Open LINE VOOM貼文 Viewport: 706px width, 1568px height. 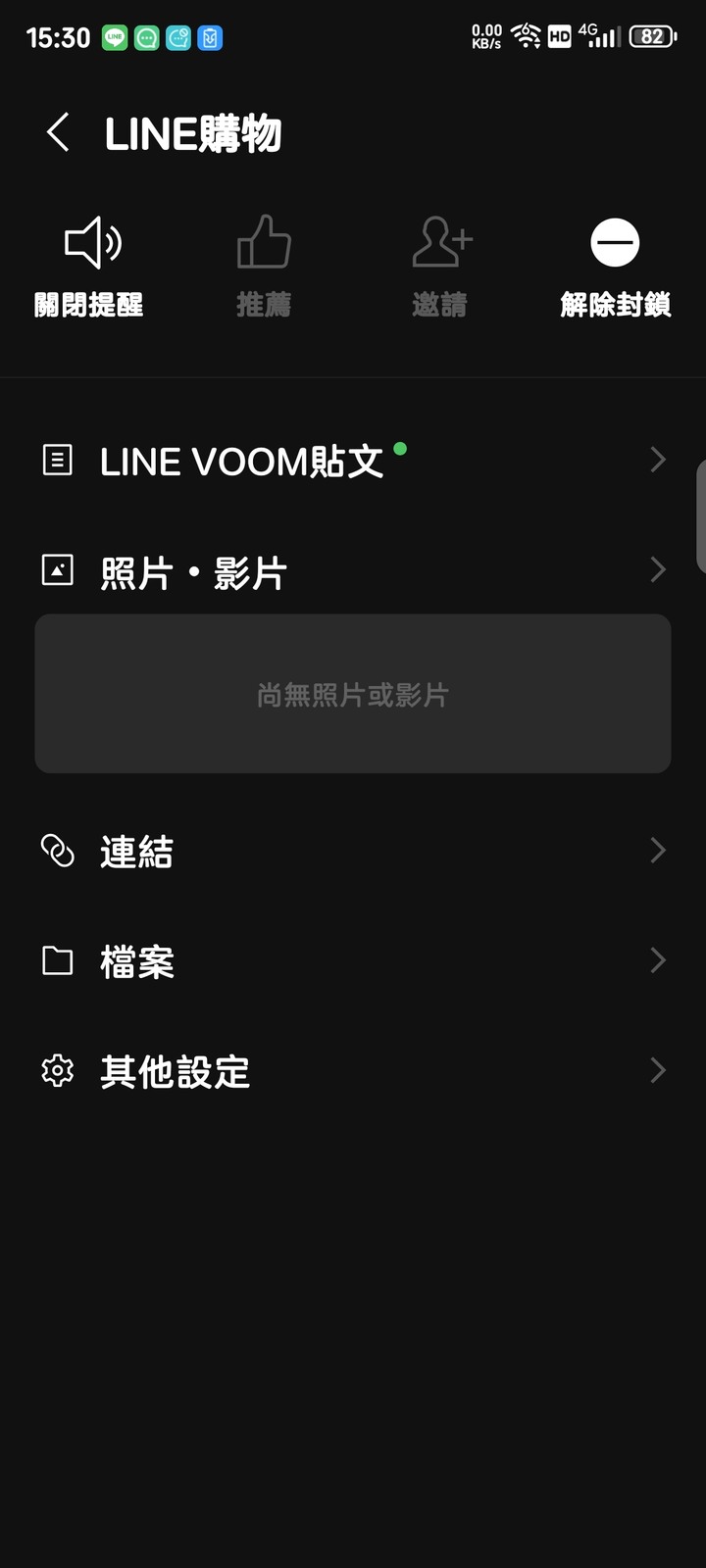pyautogui.click(x=353, y=461)
